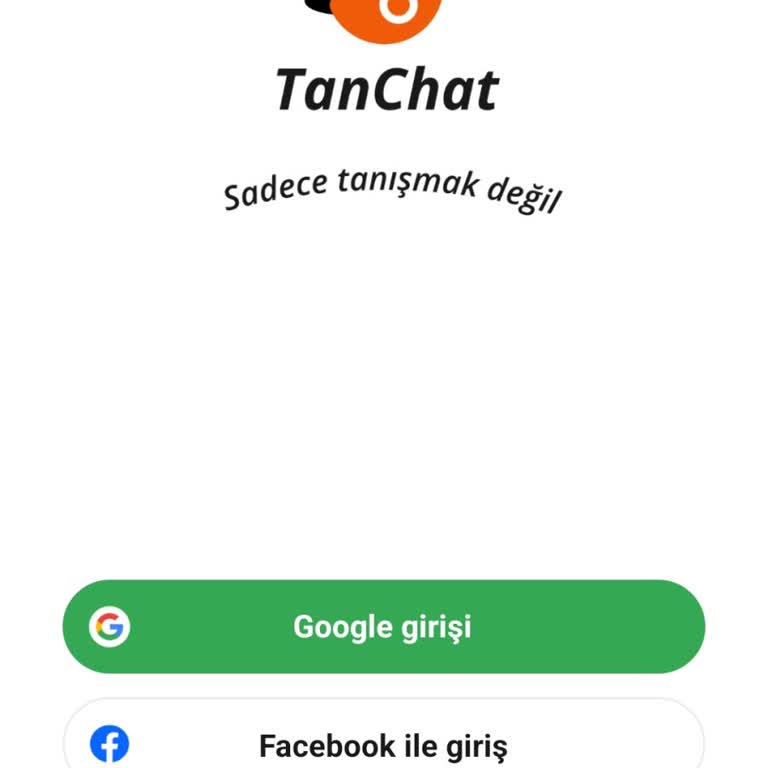Sign in with the Google girişi button
Viewport: 768px width, 768px height.
pyautogui.click(x=383, y=627)
